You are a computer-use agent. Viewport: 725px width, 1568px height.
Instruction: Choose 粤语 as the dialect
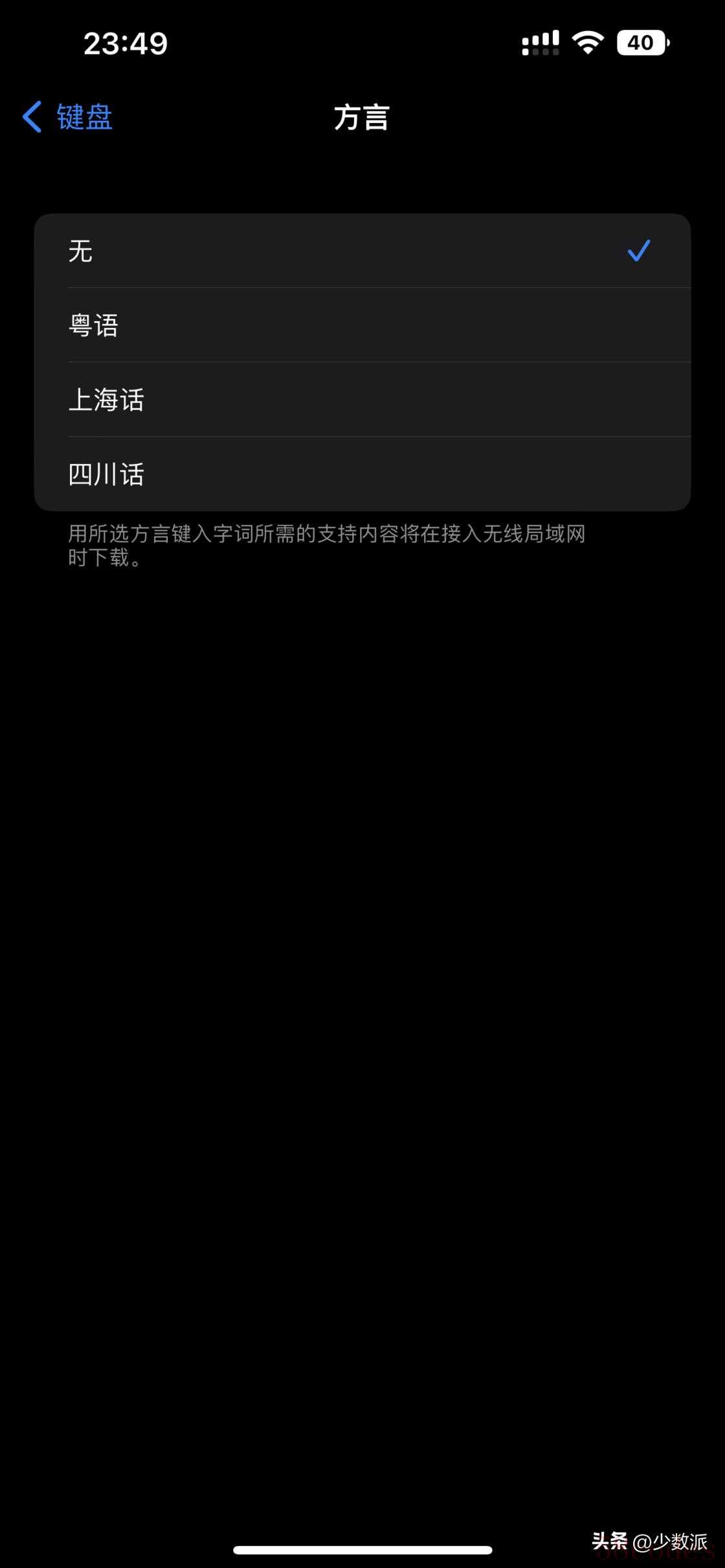click(x=362, y=325)
